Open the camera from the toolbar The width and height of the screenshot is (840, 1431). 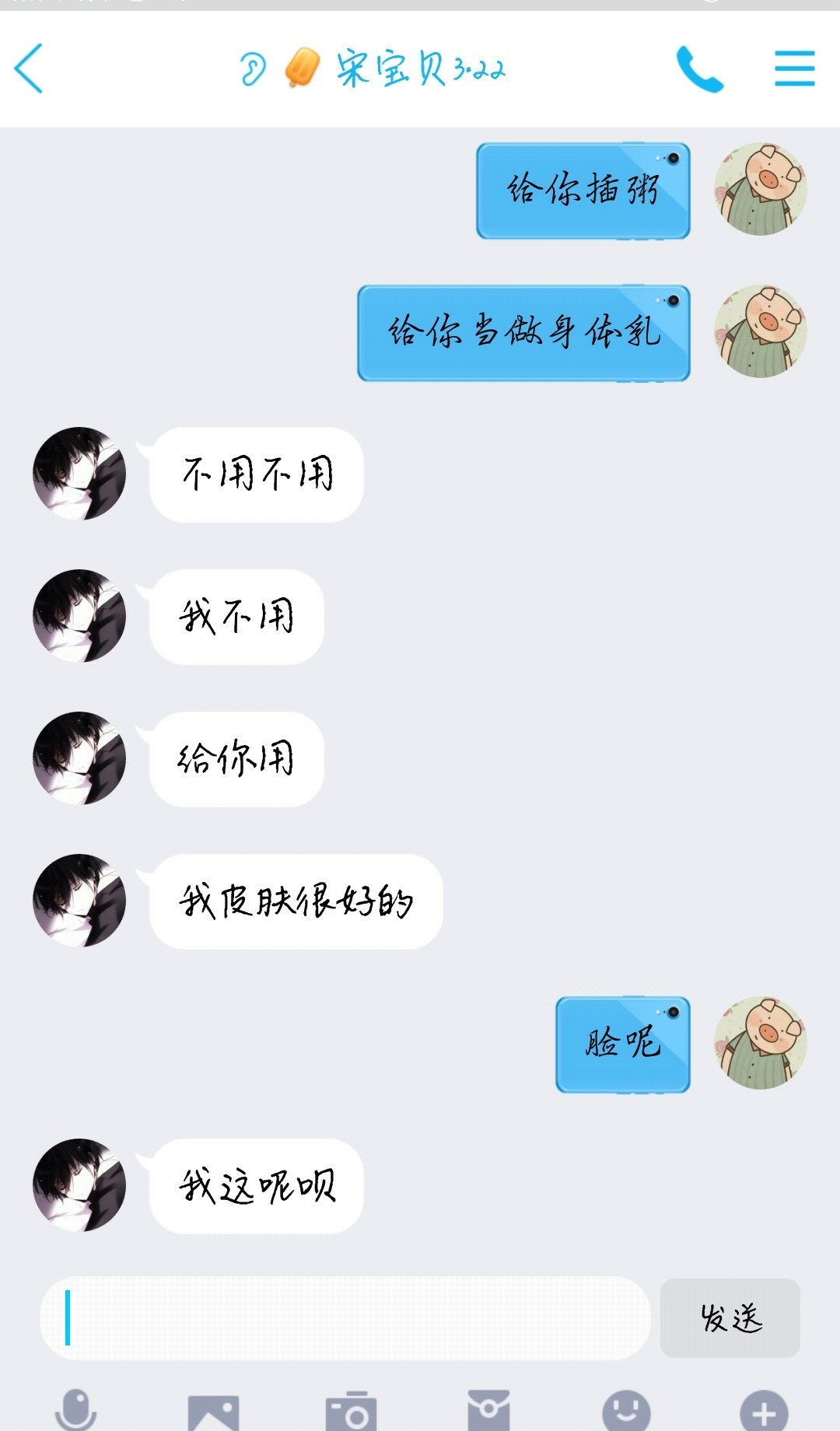tap(351, 1411)
